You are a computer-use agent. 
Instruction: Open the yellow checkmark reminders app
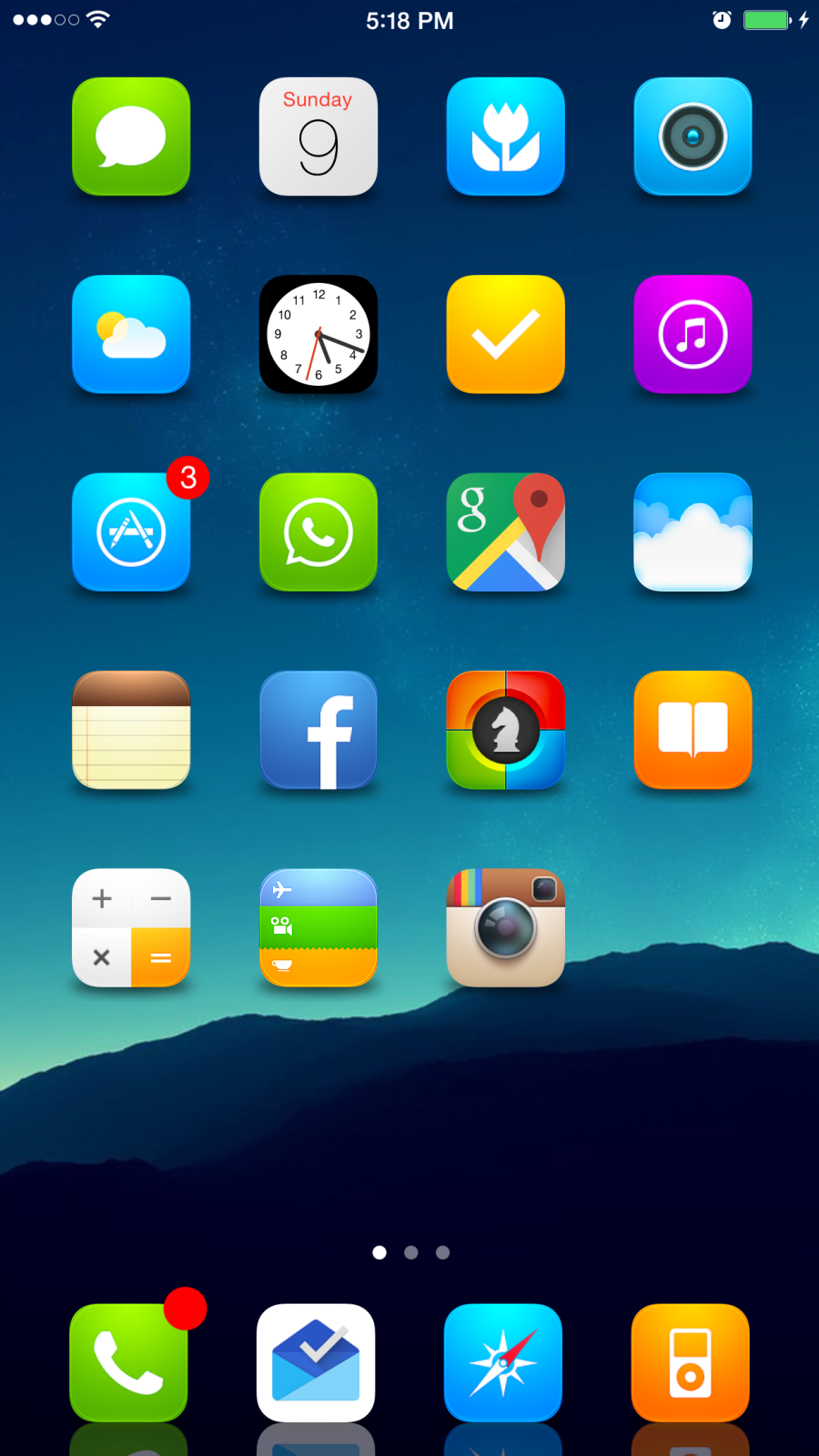[x=505, y=334]
